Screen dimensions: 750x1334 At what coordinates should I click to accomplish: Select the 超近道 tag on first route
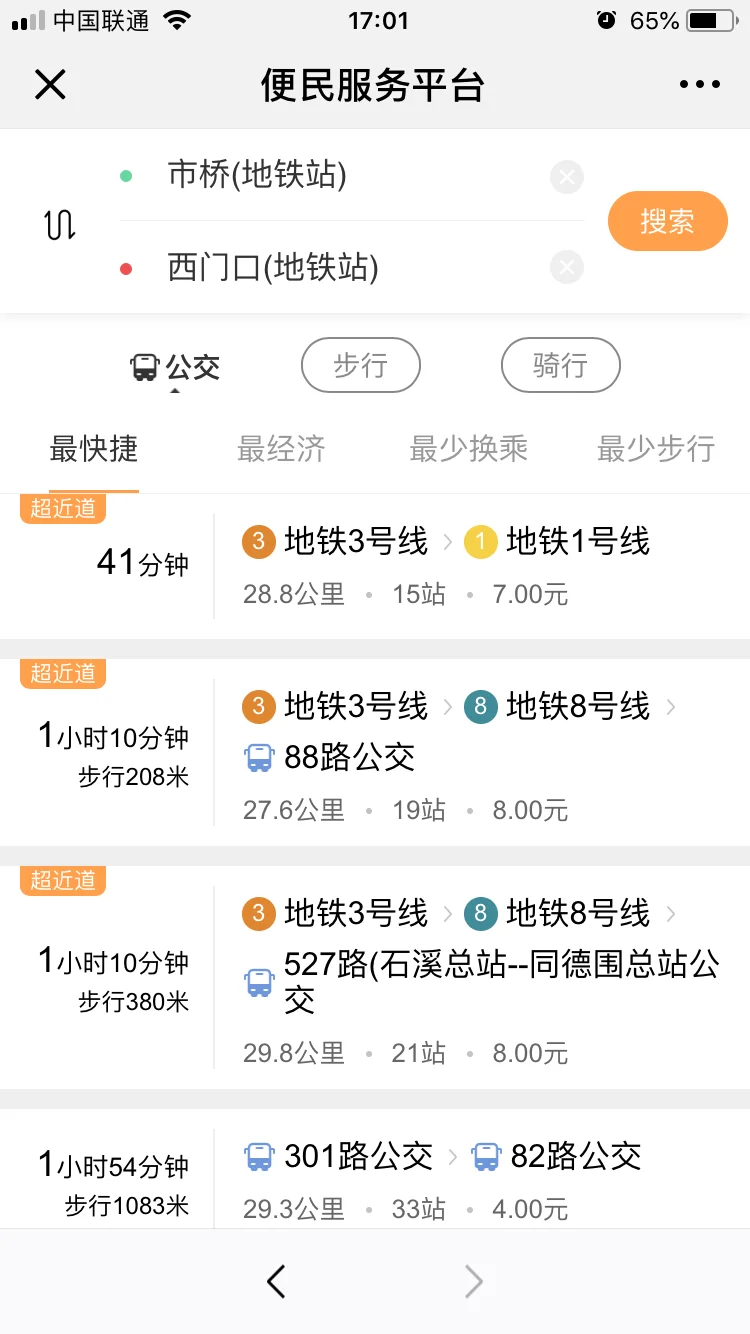coord(62,508)
